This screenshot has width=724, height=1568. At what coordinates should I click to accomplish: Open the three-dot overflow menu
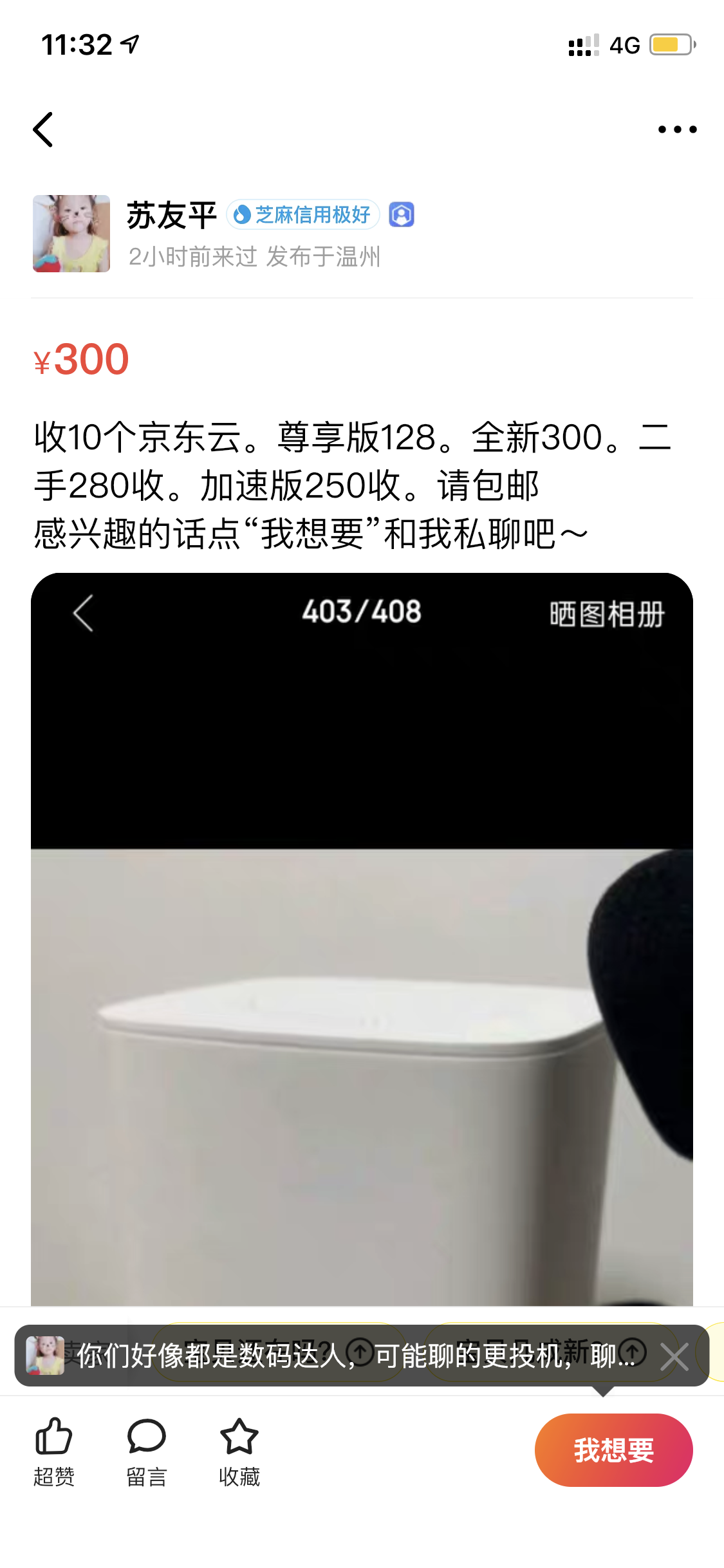point(677,129)
